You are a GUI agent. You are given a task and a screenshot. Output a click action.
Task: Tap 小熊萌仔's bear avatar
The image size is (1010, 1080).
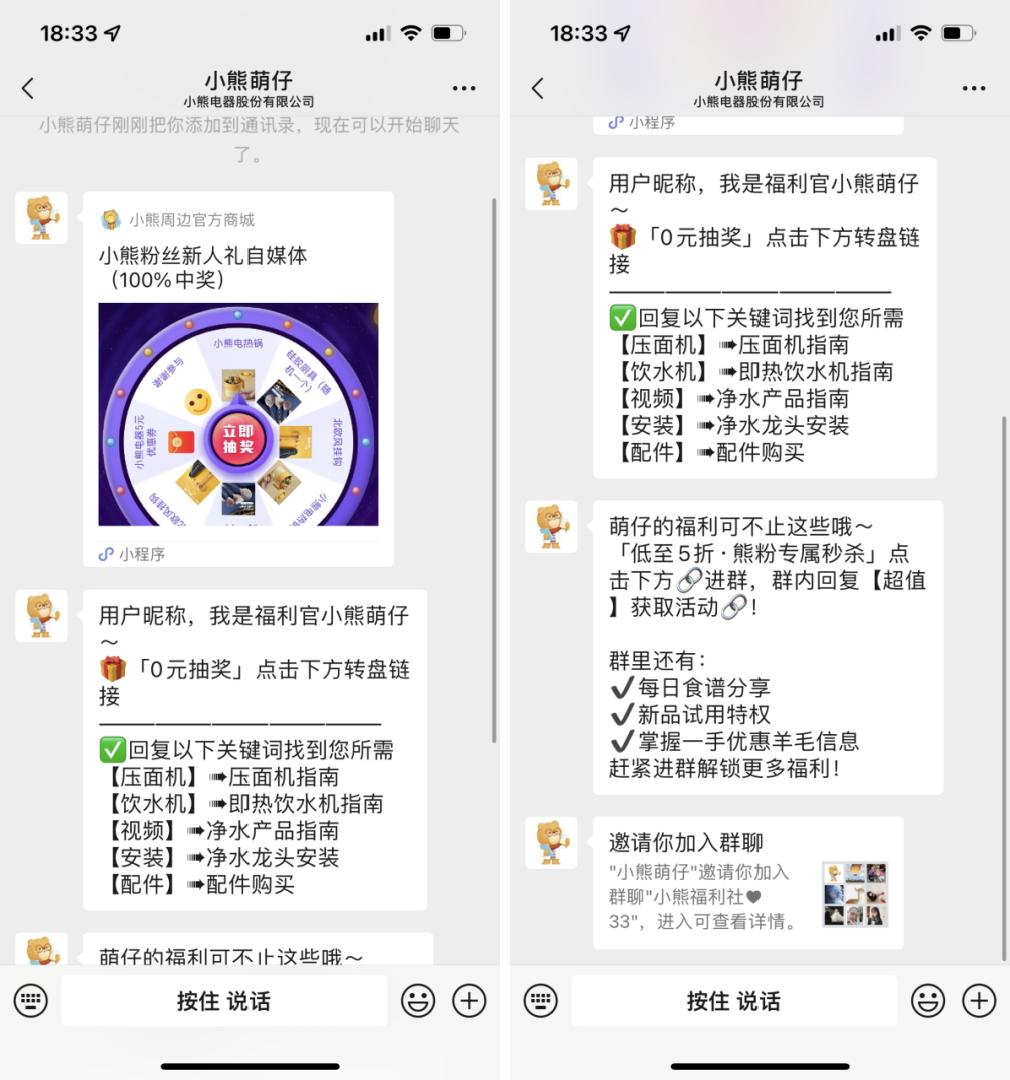point(41,218)
